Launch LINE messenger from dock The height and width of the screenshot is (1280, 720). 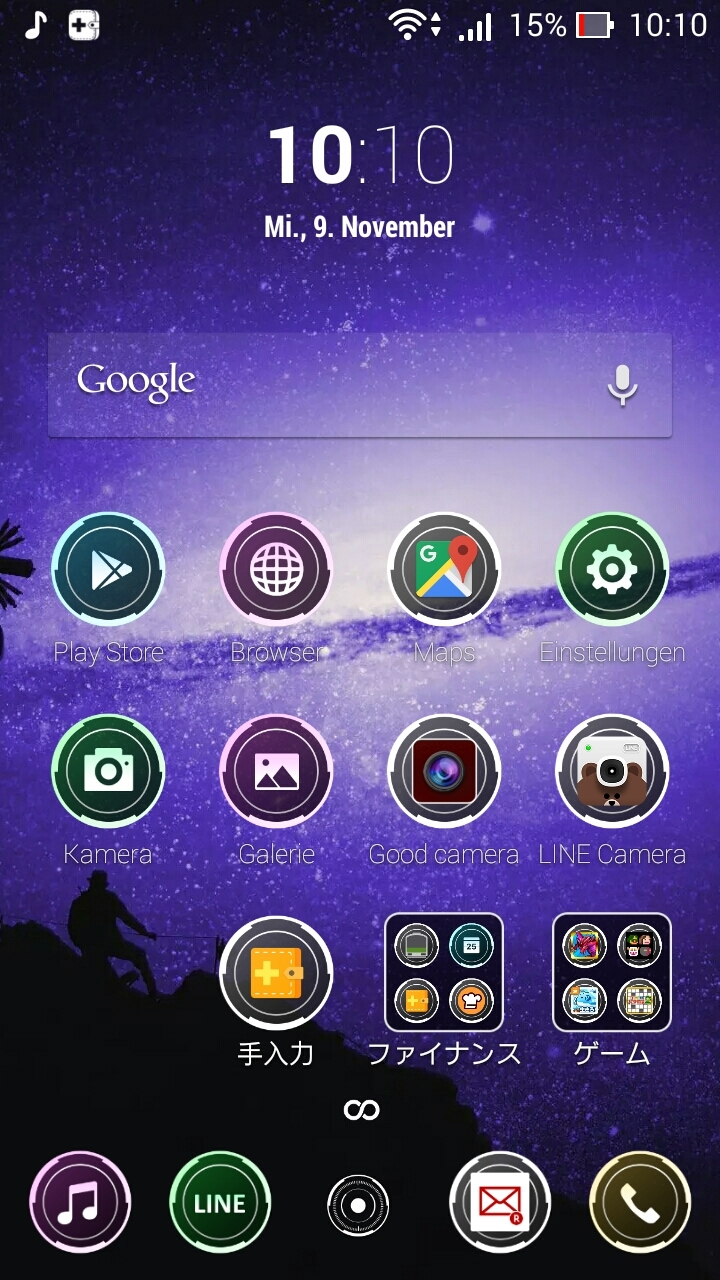220,1203
